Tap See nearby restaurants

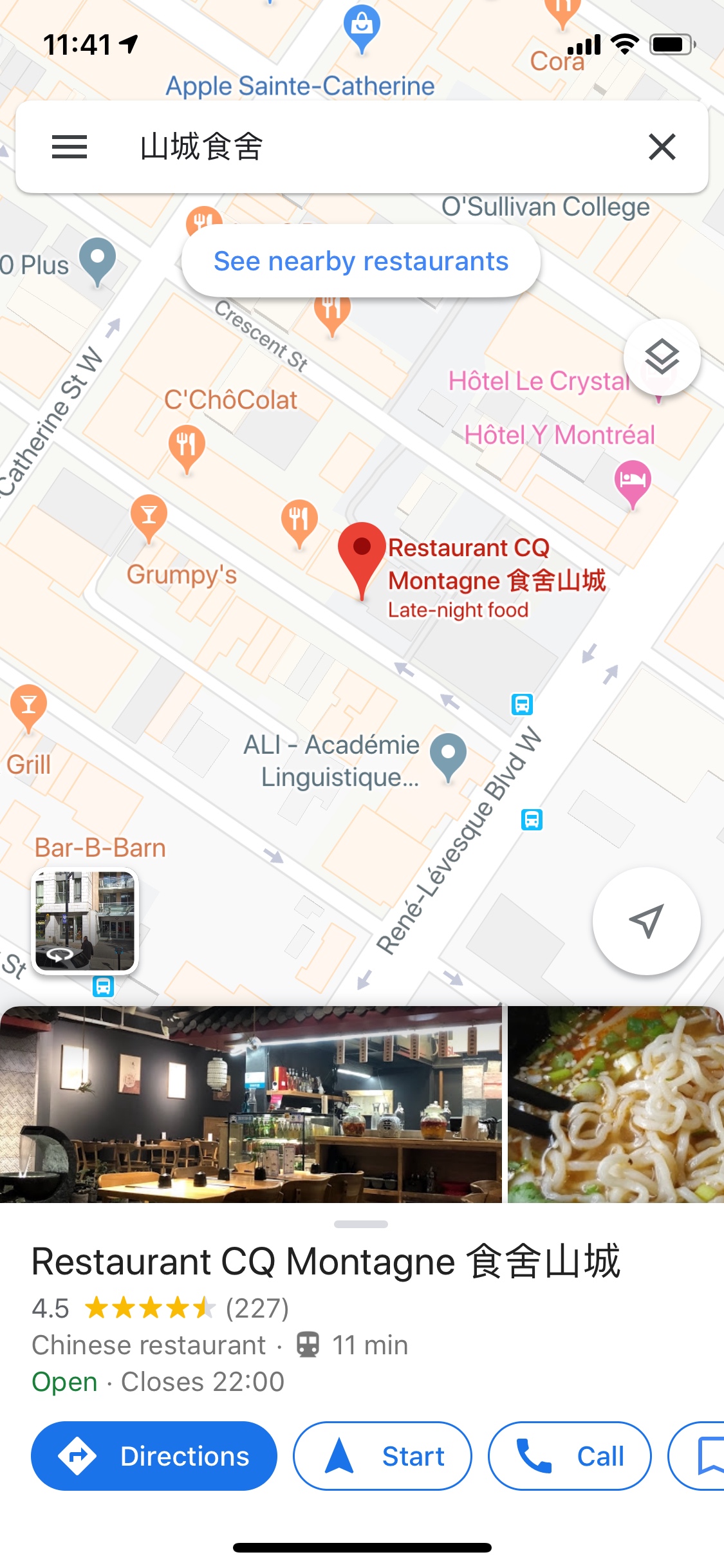coord(360,261)
